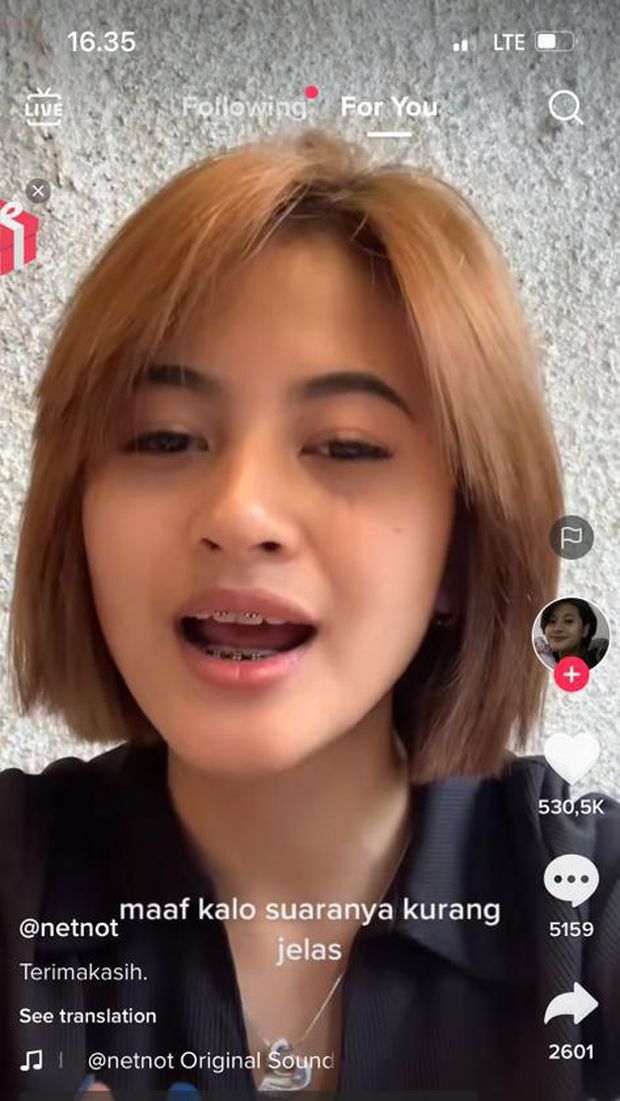Open the creator's profile picture

[571, 634]
